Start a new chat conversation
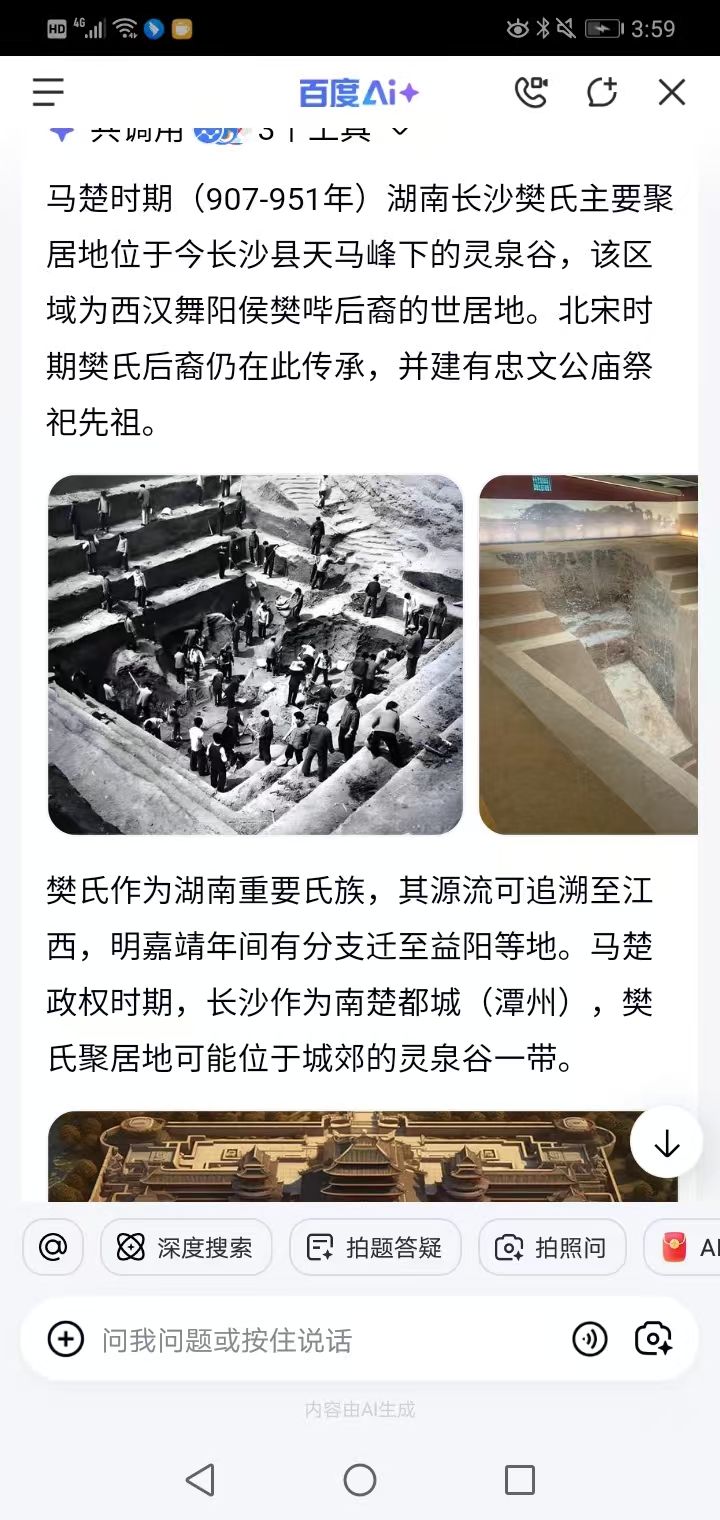Image resolution: width=720 pixels, height=1520 pixels. [601, 93]
